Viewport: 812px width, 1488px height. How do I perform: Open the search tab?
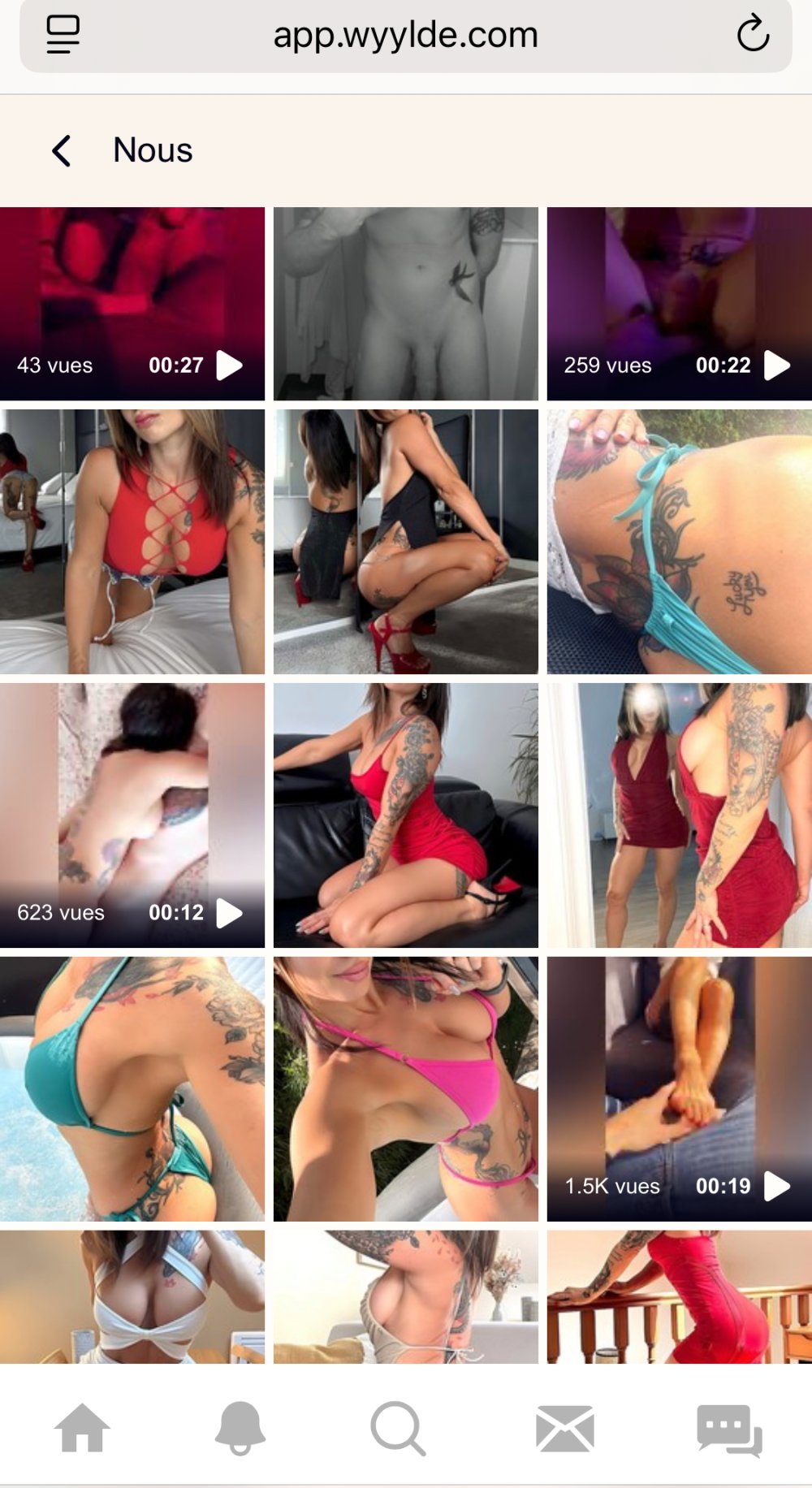pos(398,1428)
